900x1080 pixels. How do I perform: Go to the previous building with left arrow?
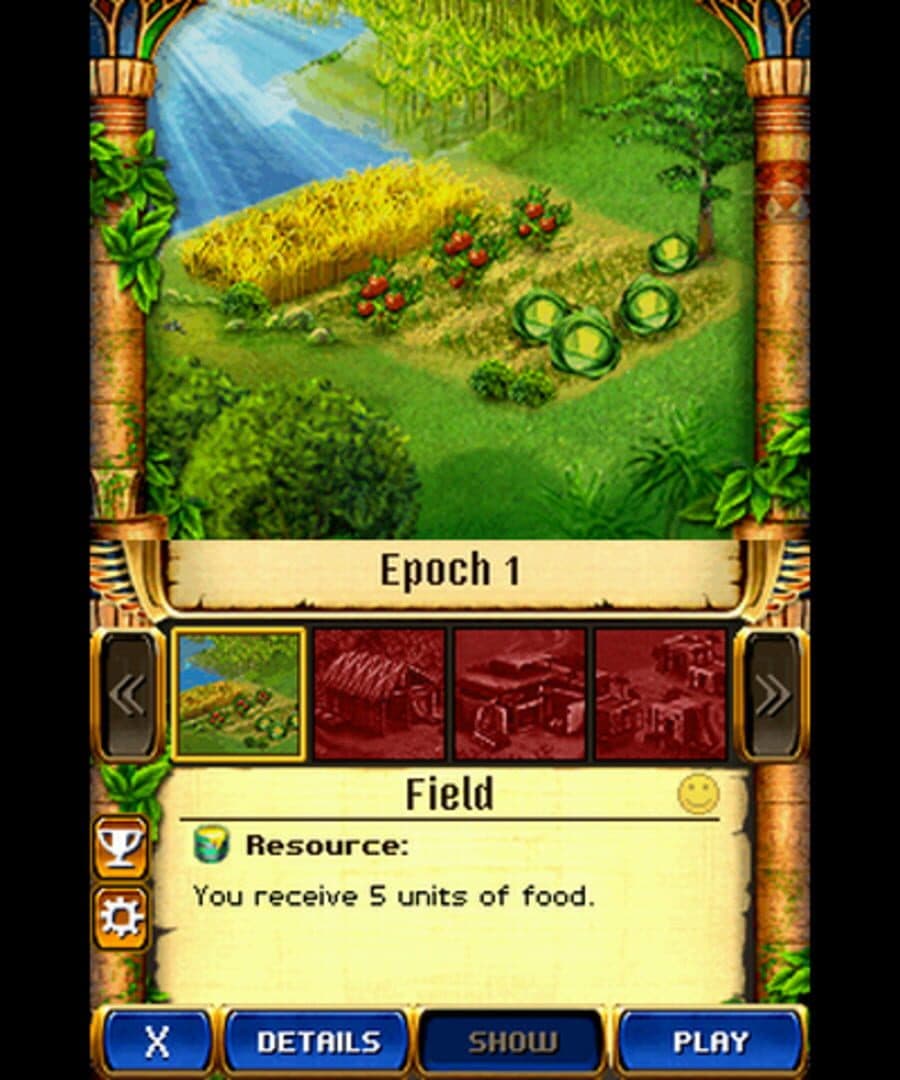coord(128,695)
